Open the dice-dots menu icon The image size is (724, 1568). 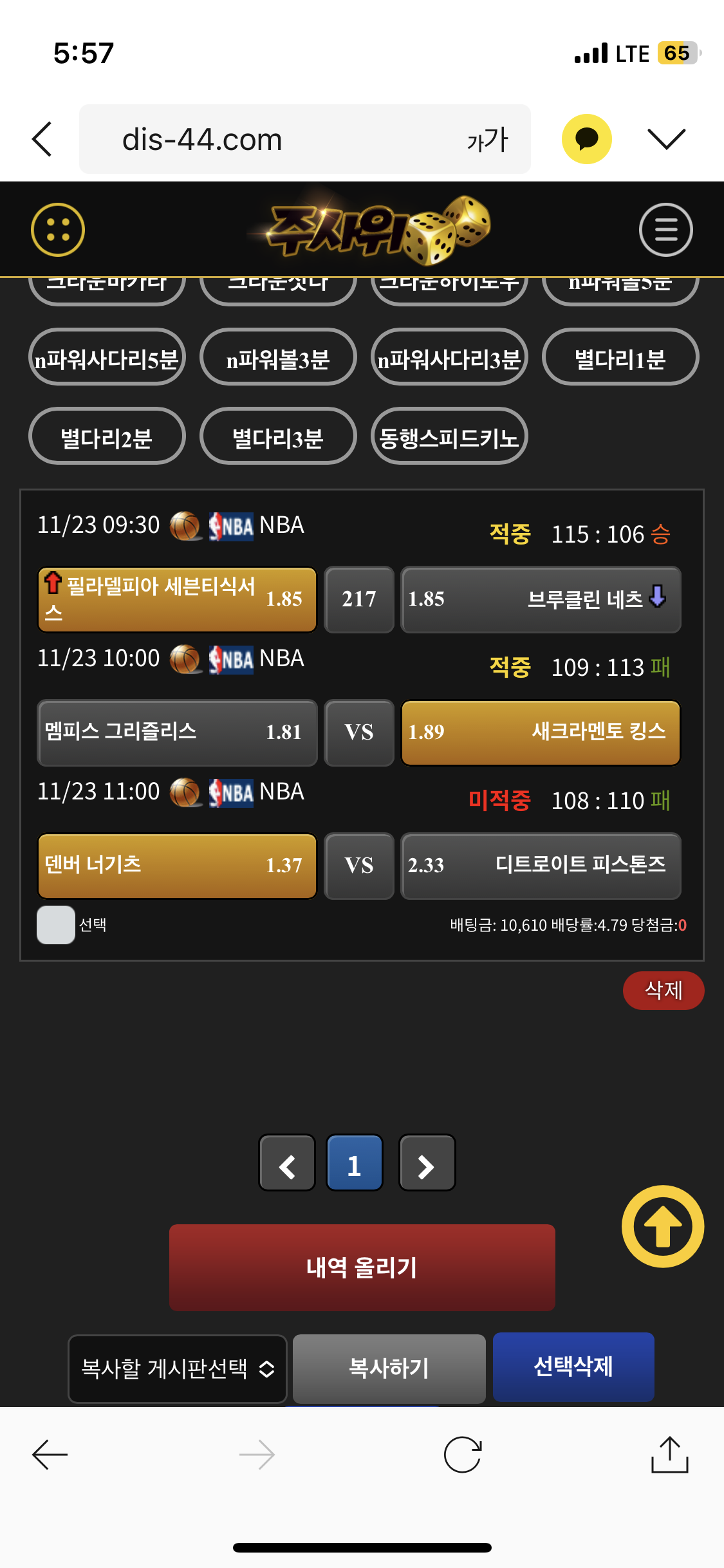[58, 230]
